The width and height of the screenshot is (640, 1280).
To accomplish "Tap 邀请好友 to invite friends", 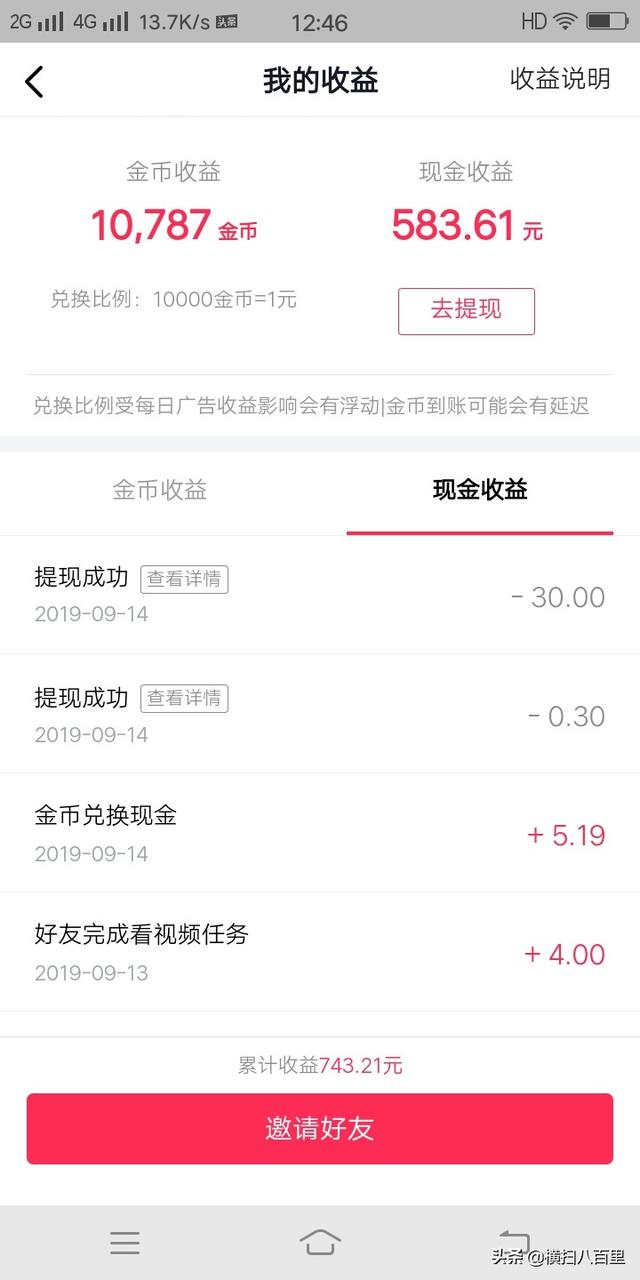I will pos(320,1129).
